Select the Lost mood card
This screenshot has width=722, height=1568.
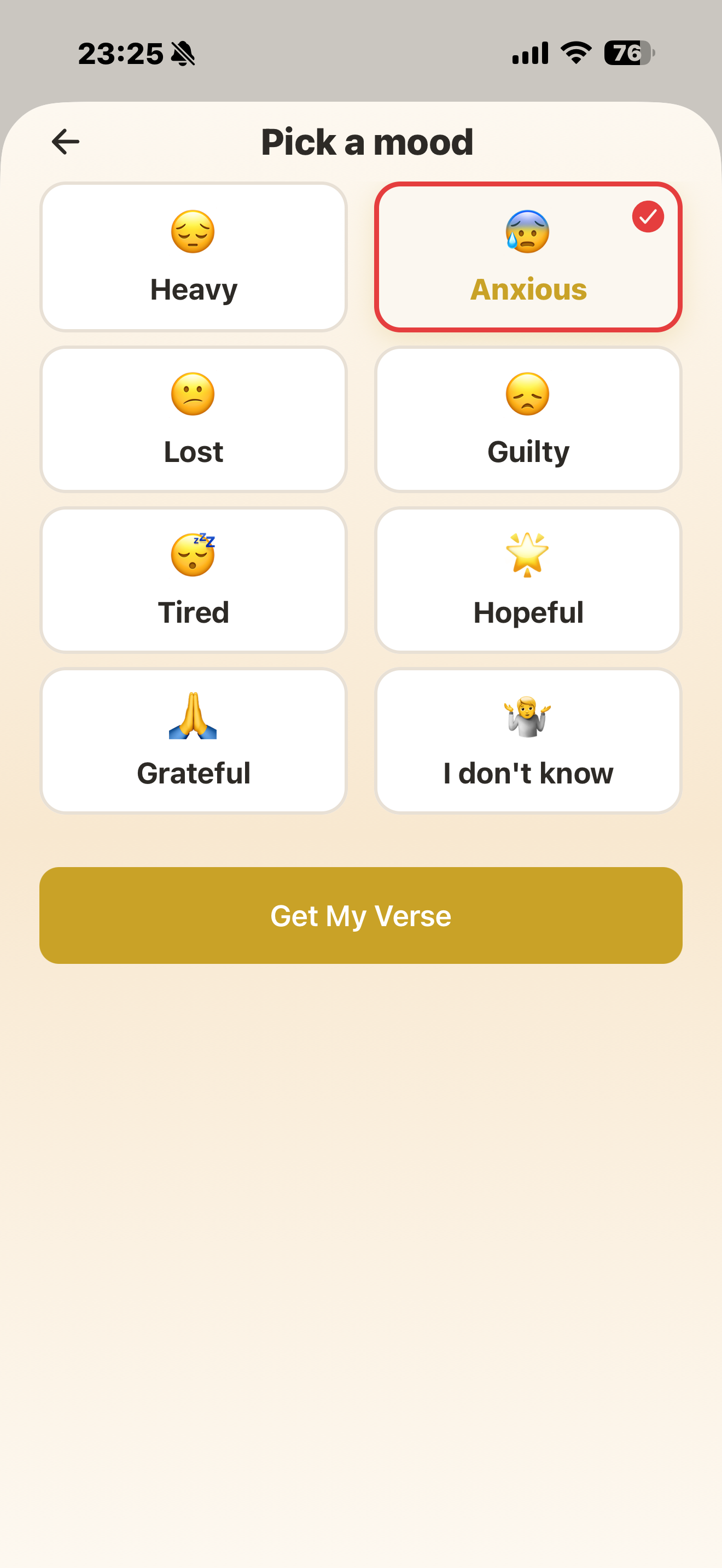click(193, 418)
